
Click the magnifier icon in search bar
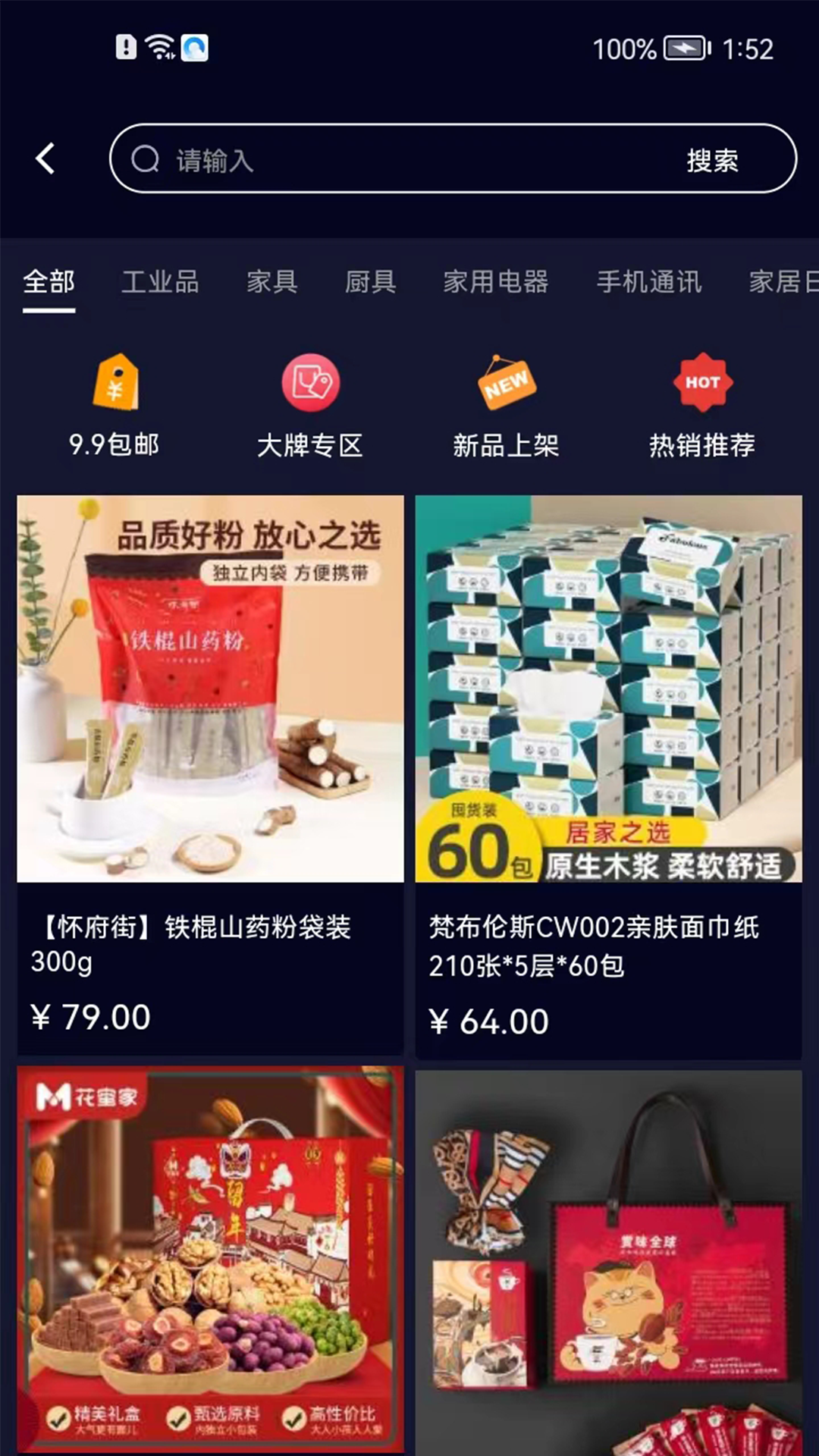click(146, 158)
